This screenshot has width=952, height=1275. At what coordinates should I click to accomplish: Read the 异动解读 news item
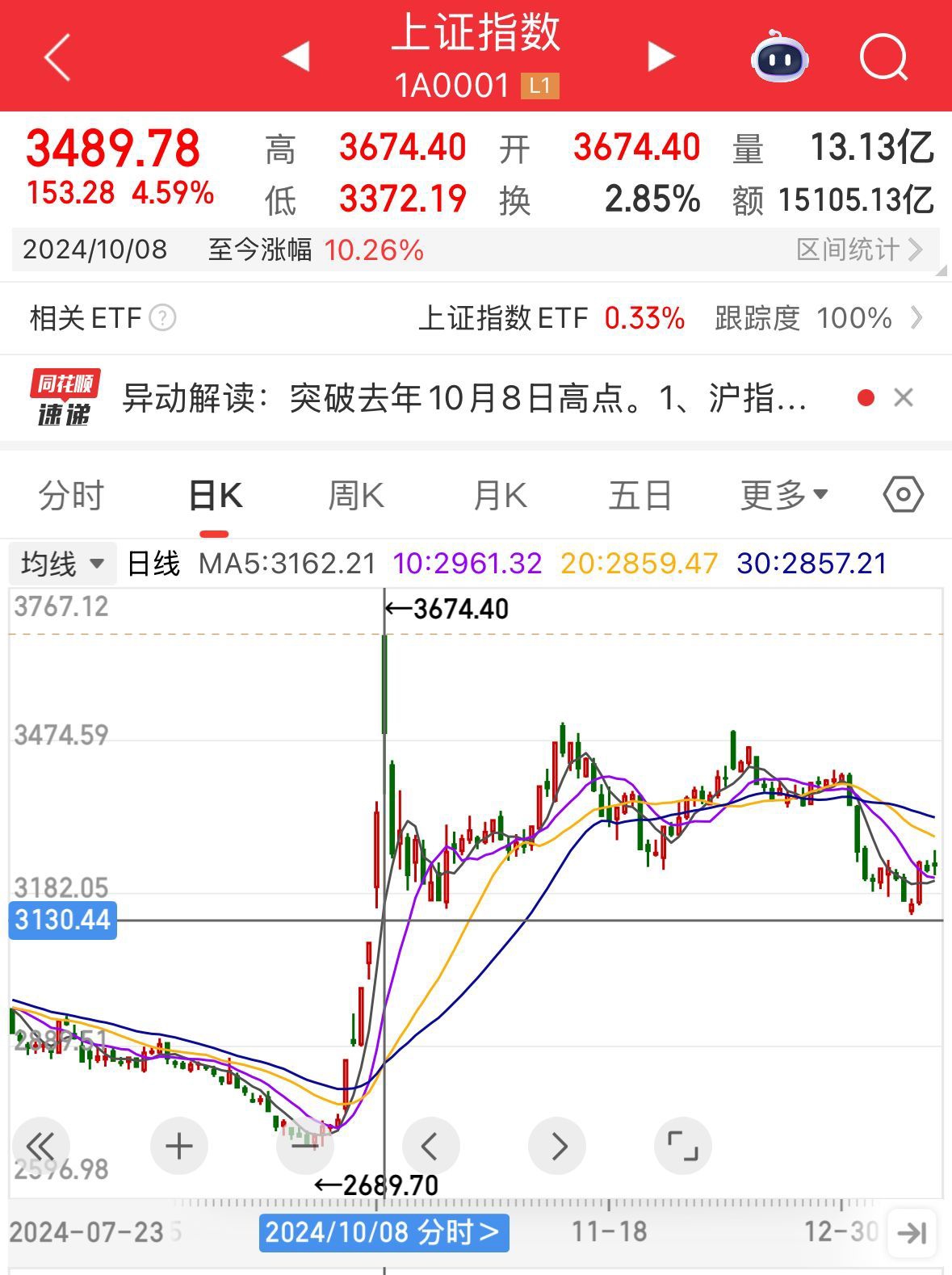pyautogui.click(x=464, y=398)
